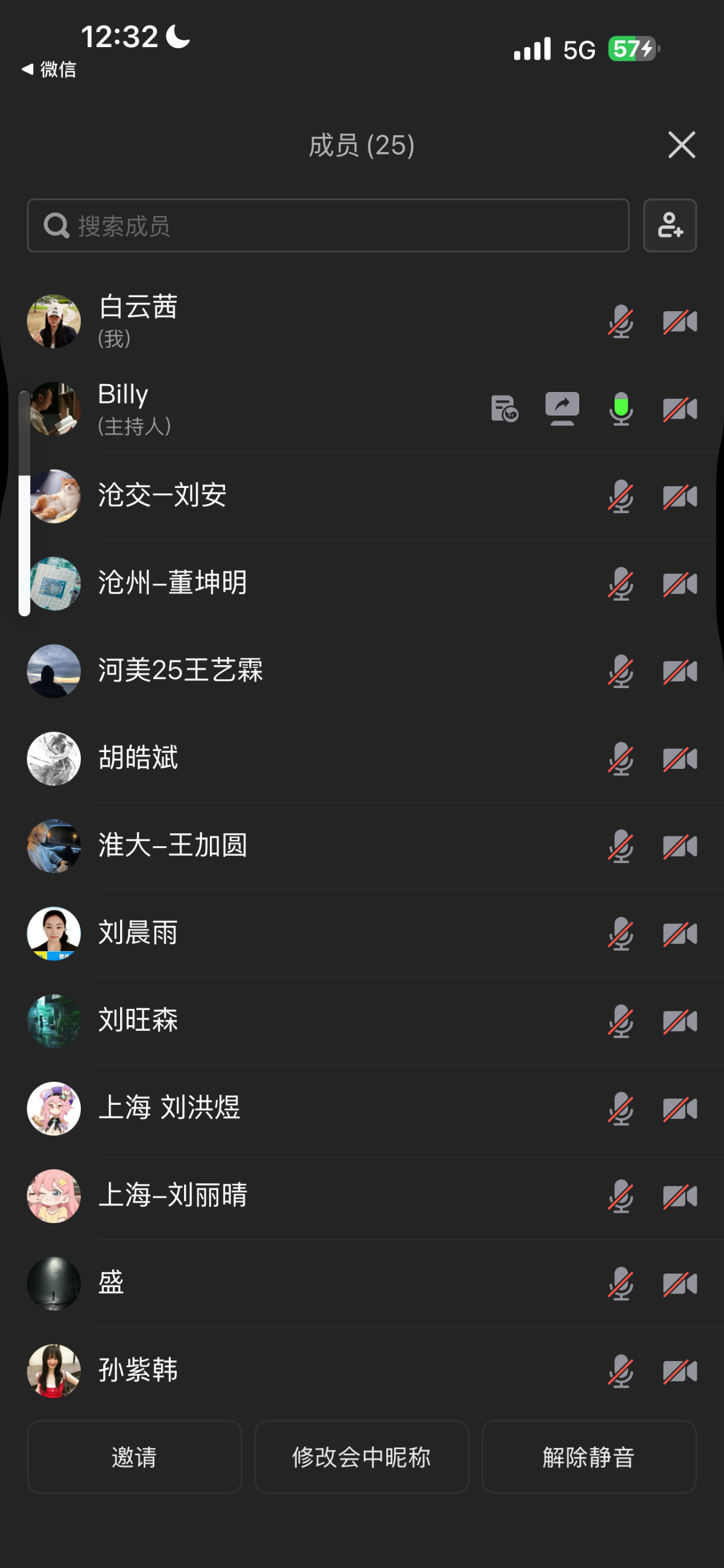Open member row 河美25王艺霖
The image size is (724, 1568).
point(361,671)
